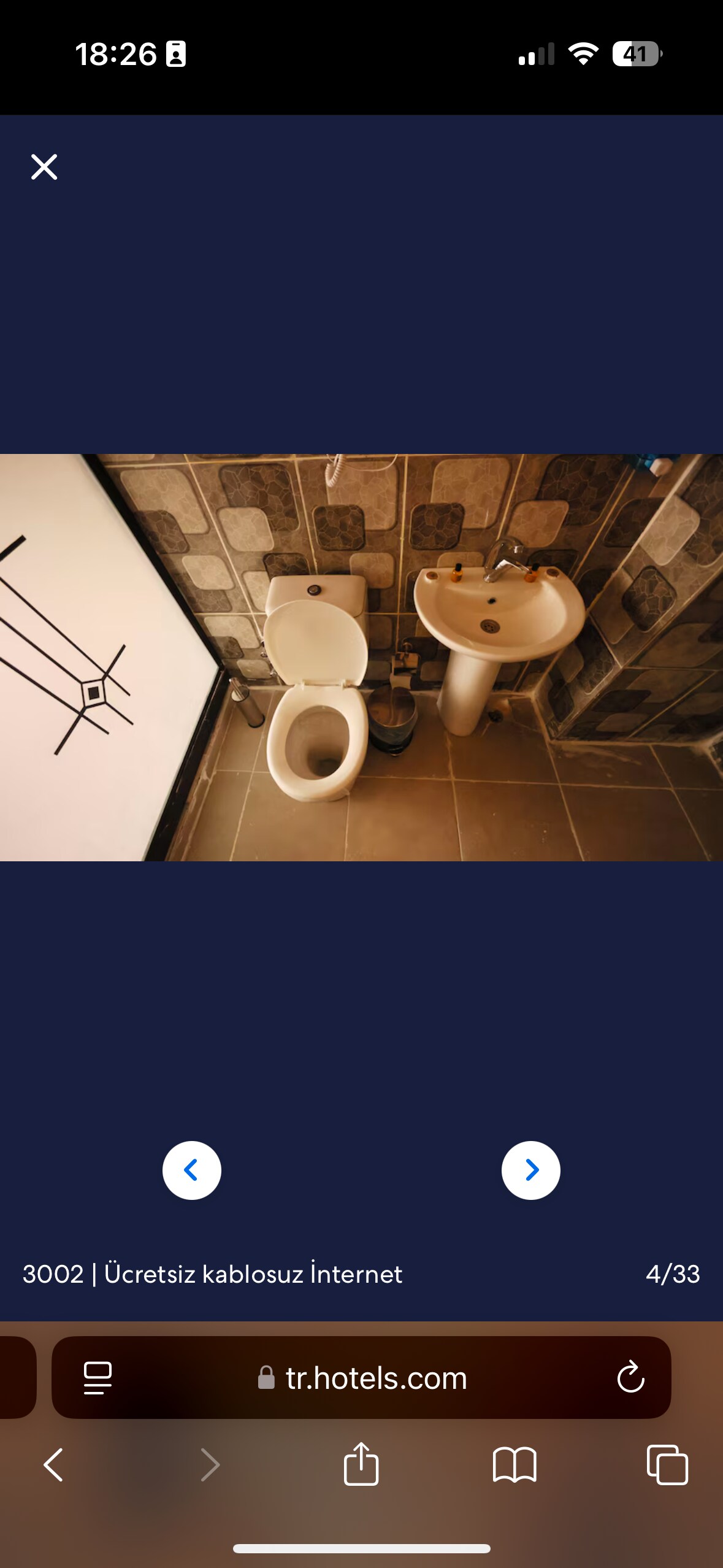Open Safari bookmarks

(x=514, y=1465)
